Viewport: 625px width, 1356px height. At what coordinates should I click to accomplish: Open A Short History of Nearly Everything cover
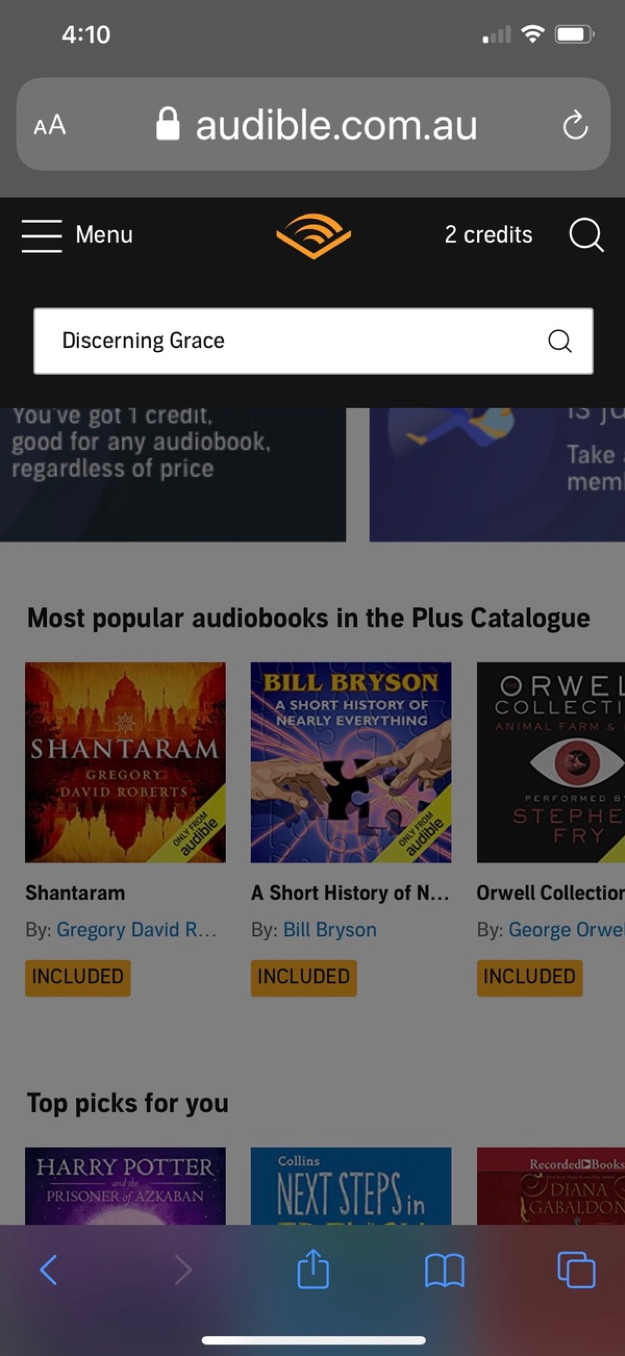(351, 762)
